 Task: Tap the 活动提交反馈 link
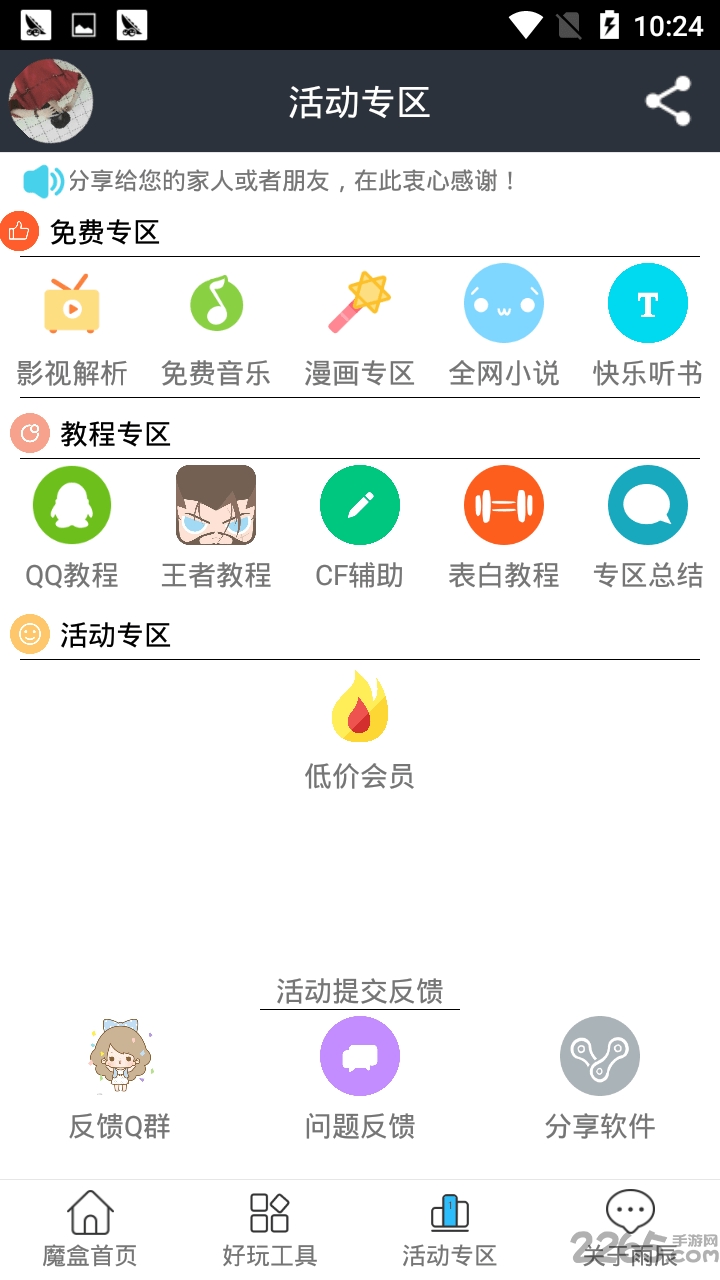coord(359,991)
